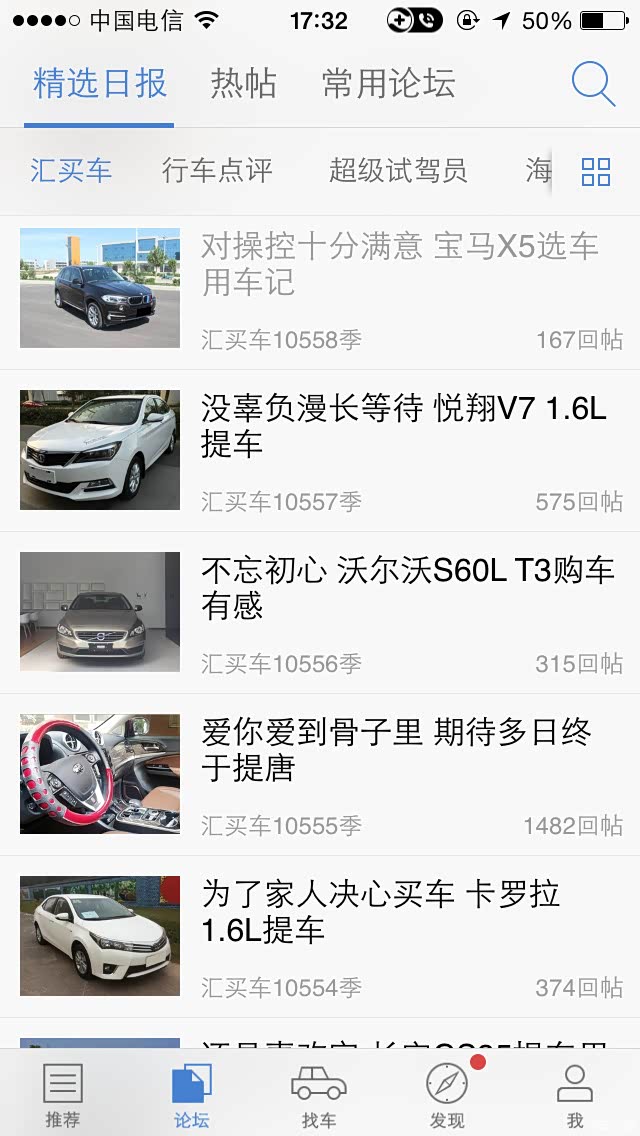Open the 卡罗拉1.6L提车 post
The image size is (640, 1136).
coord(380,911)
